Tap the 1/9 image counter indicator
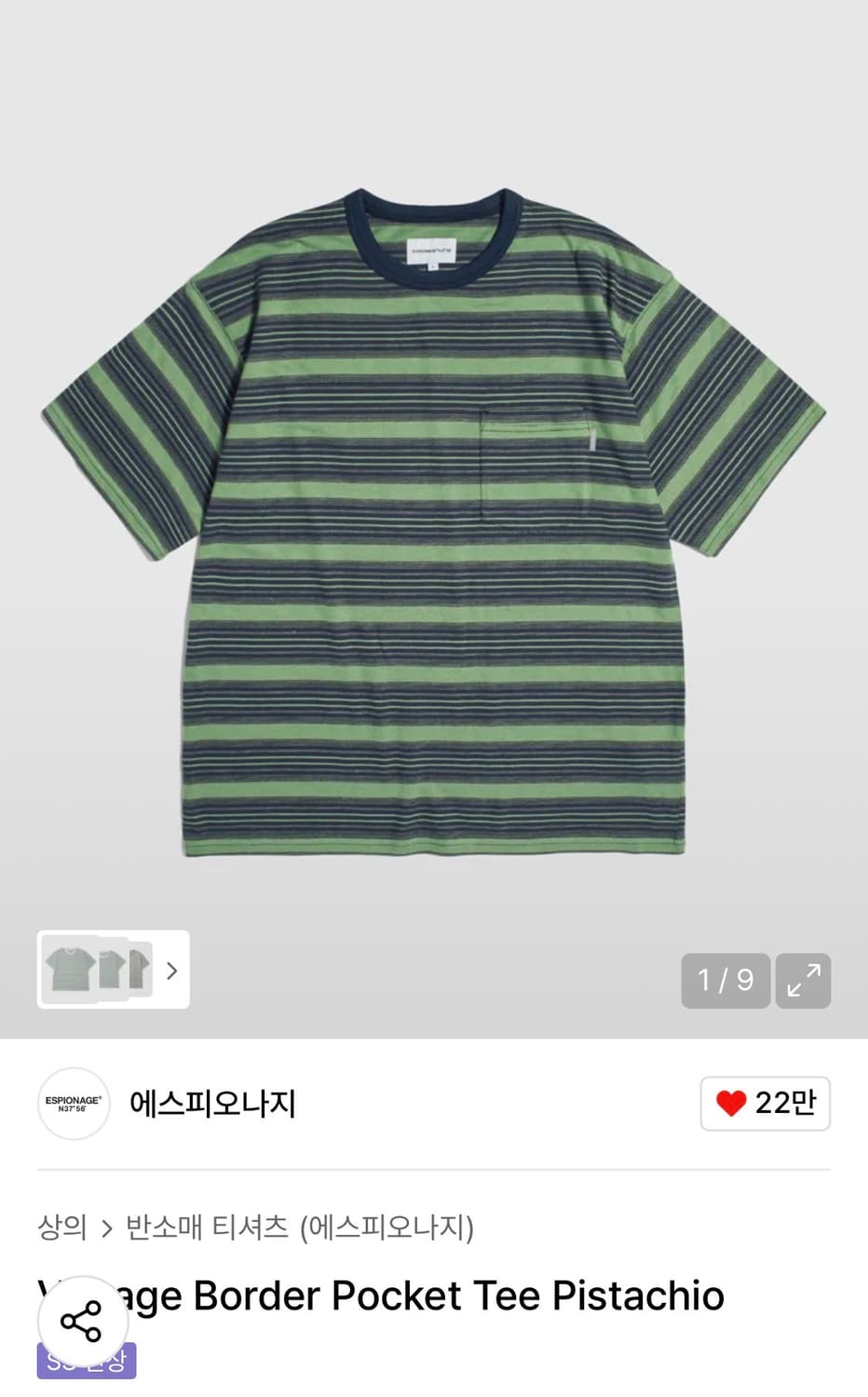 [x=726, y=981]
